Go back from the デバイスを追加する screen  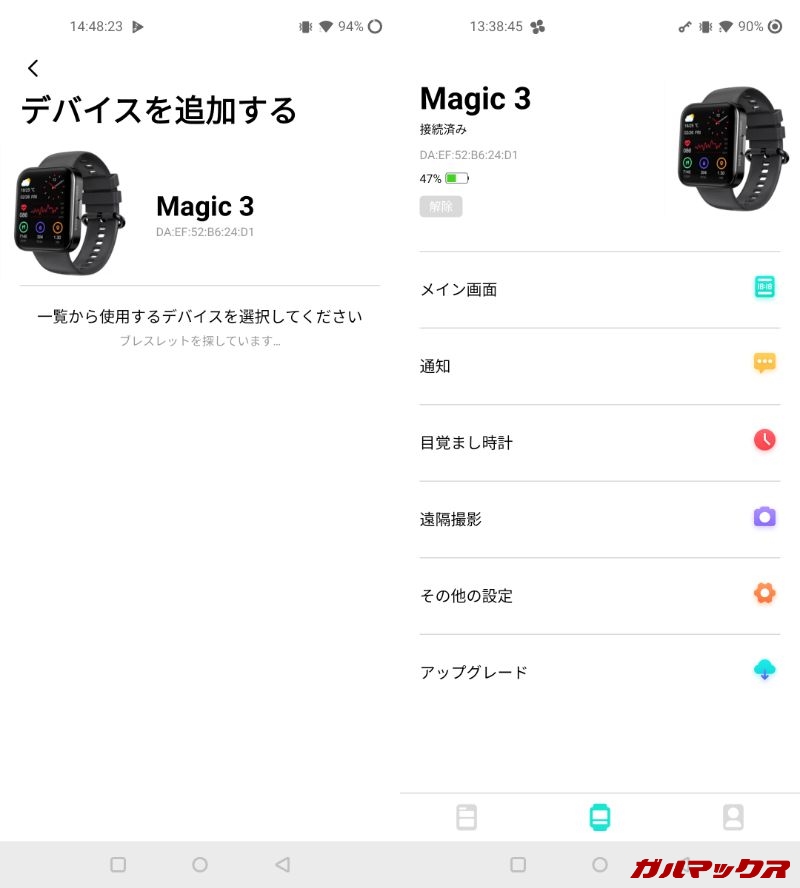coord(33,68)
